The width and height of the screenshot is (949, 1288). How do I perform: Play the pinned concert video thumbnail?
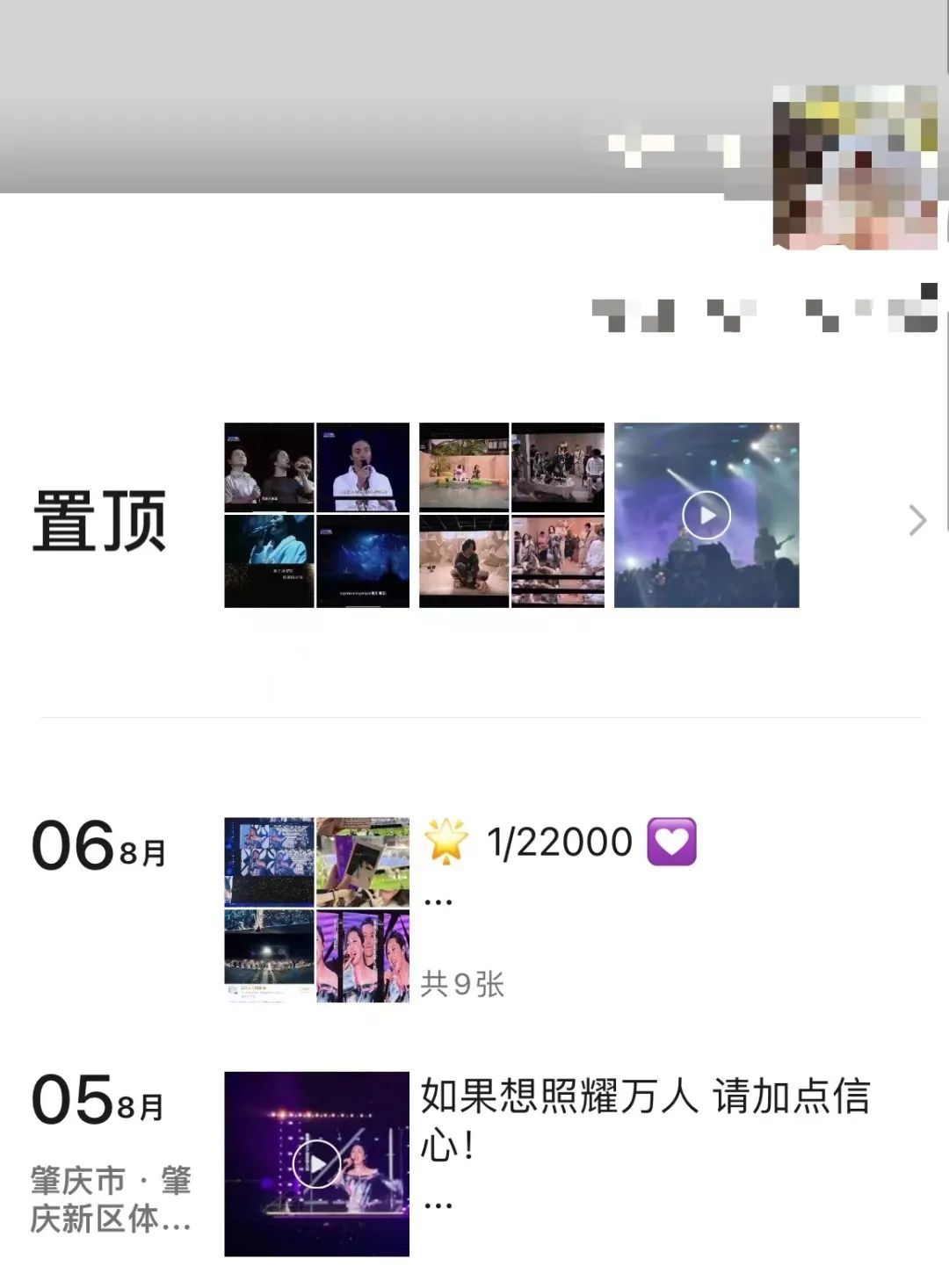click(707, 517)
